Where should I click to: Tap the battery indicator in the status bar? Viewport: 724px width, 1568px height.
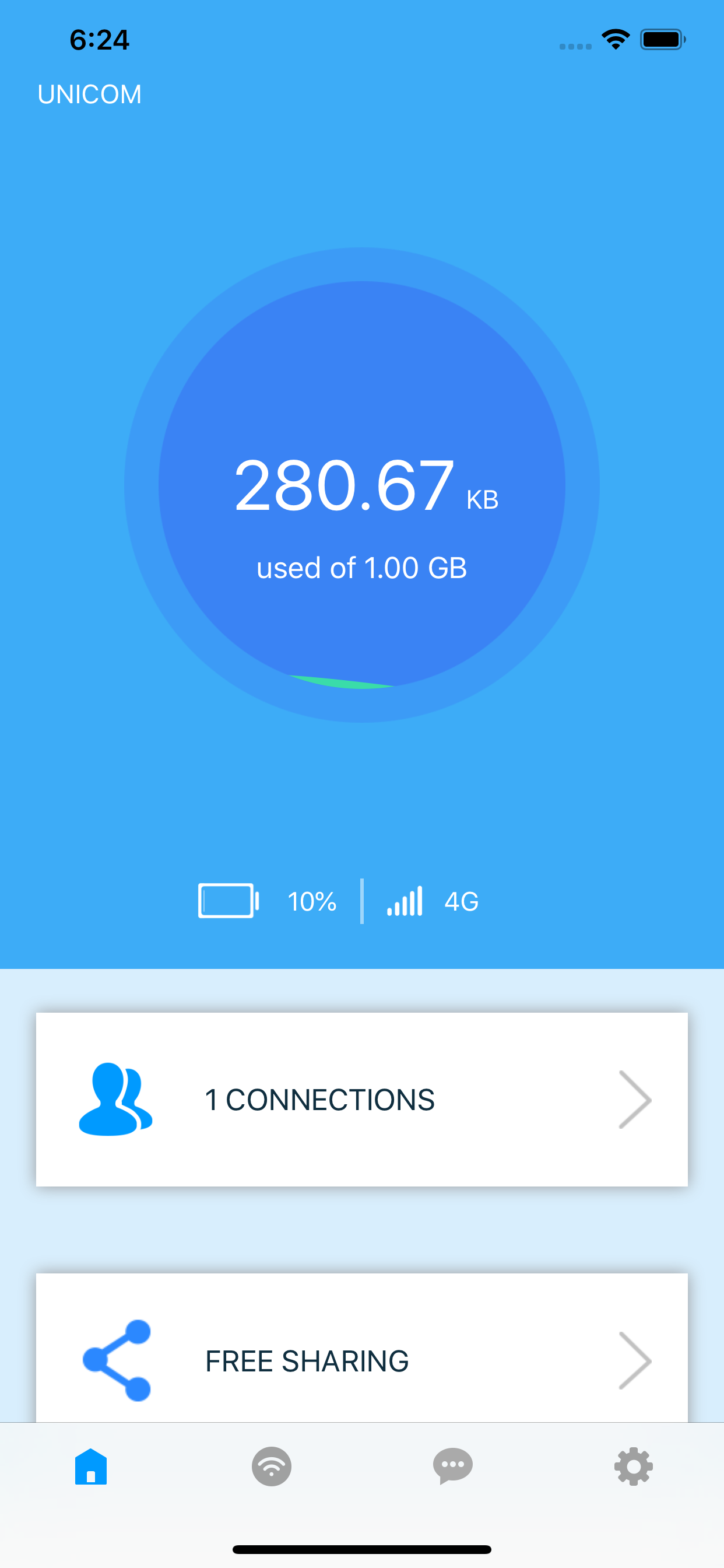pyautogui.click(x=663, y=39)
